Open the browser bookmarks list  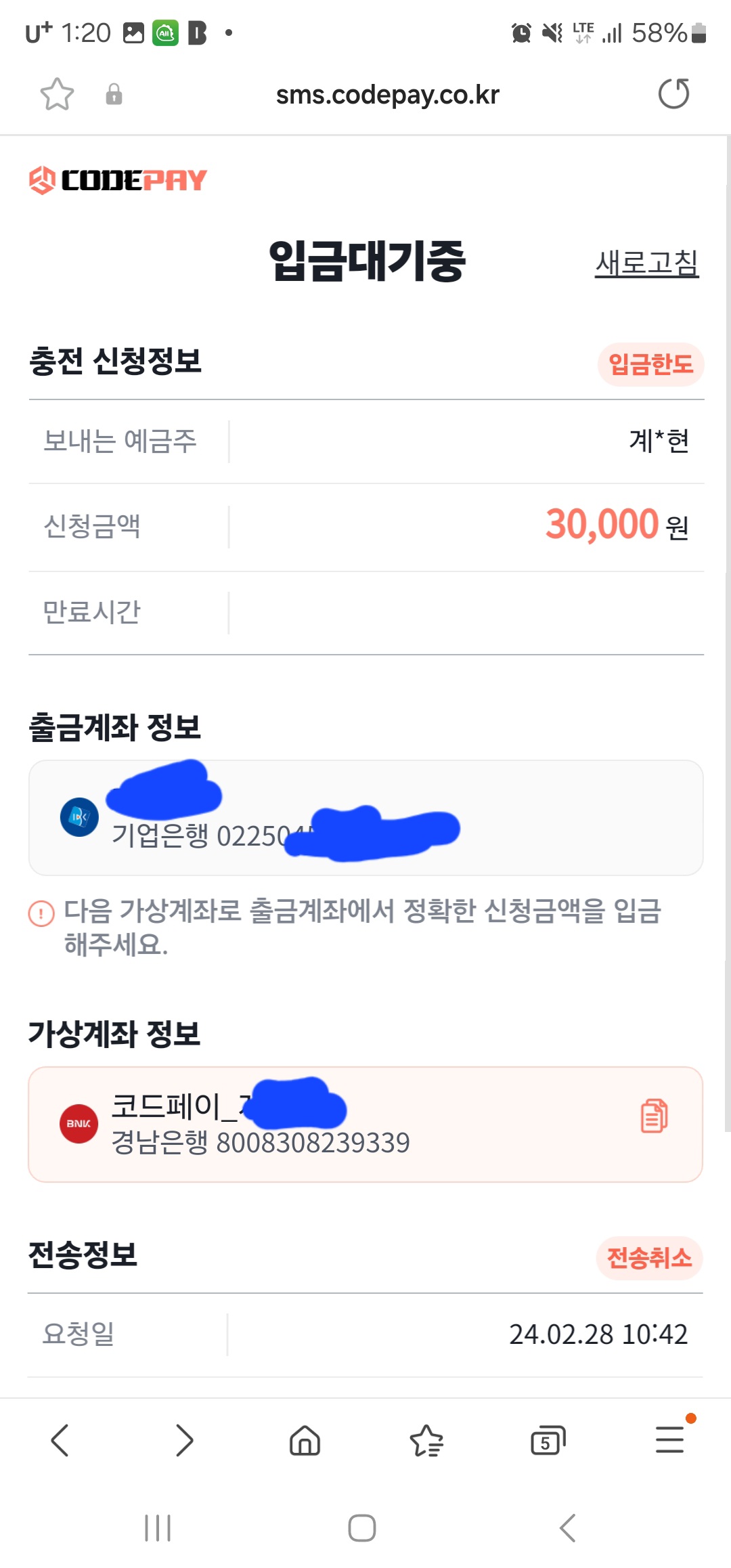click(x=426, y=1440)
